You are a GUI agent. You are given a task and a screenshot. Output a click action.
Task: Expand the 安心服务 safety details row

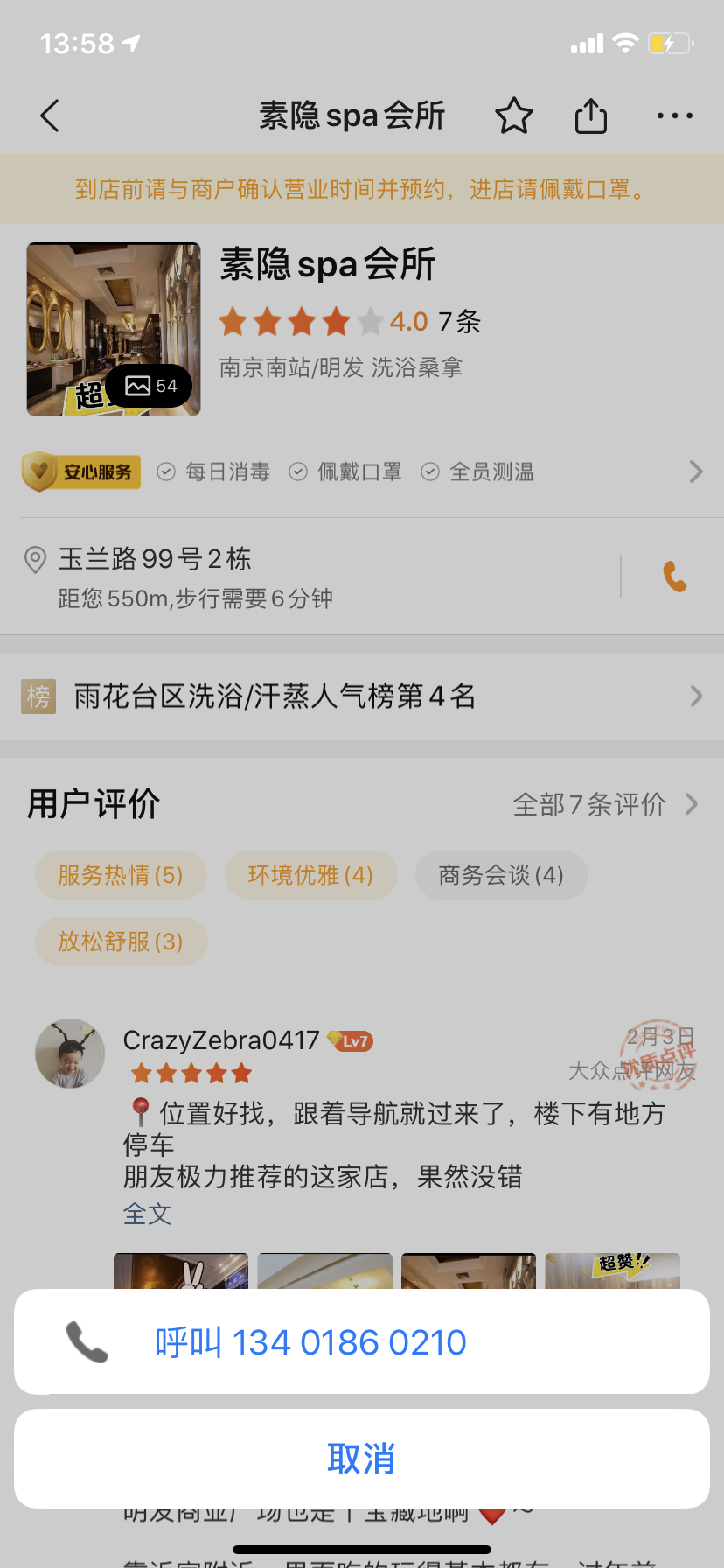coord(362,472)
